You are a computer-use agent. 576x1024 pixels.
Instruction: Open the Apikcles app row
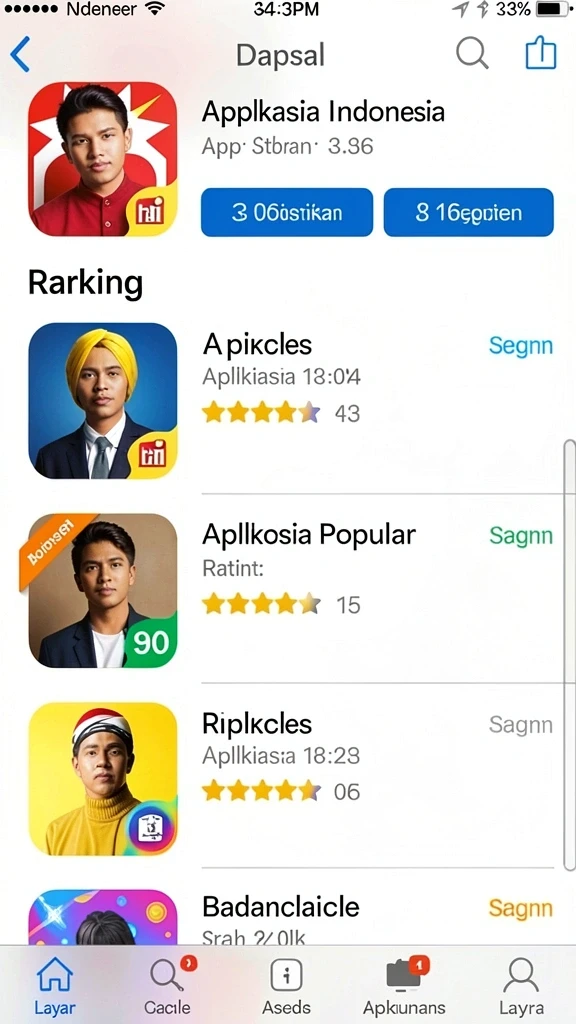click(291, 400)
